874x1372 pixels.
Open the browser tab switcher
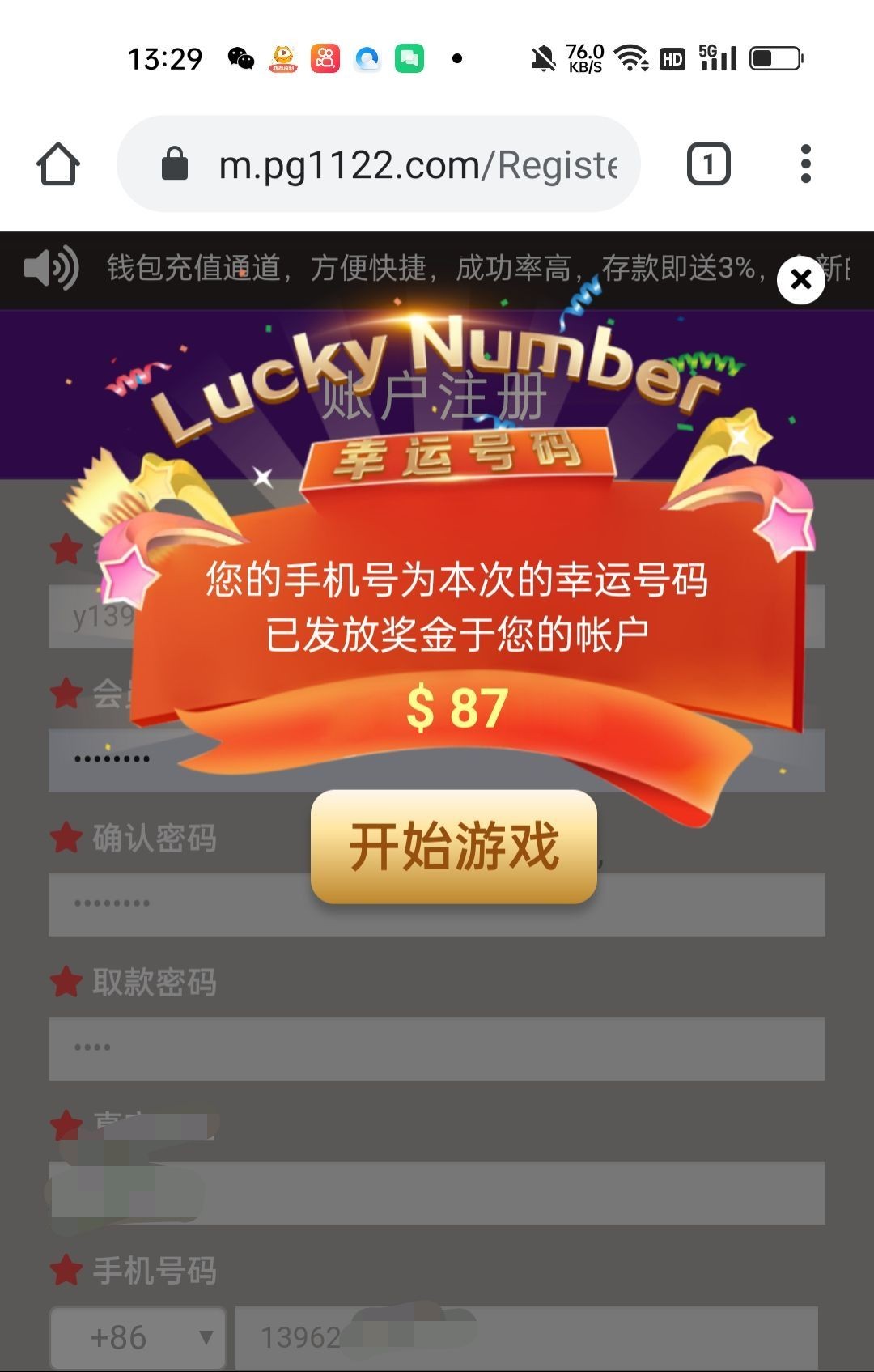click(708, 164)
